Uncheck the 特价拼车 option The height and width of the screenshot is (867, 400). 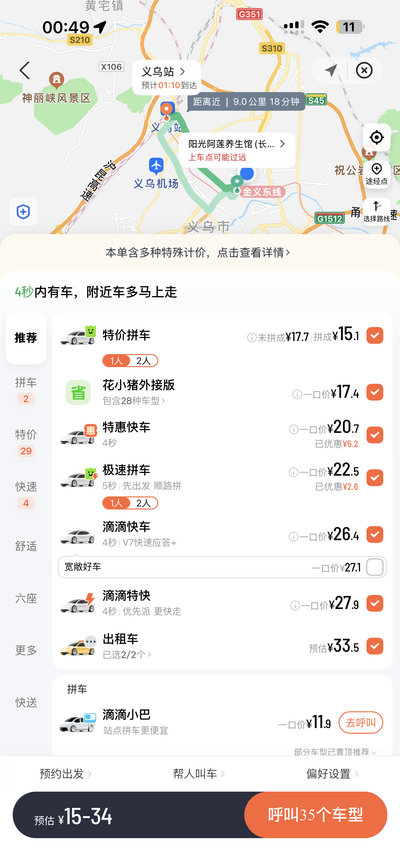(375, 336)
